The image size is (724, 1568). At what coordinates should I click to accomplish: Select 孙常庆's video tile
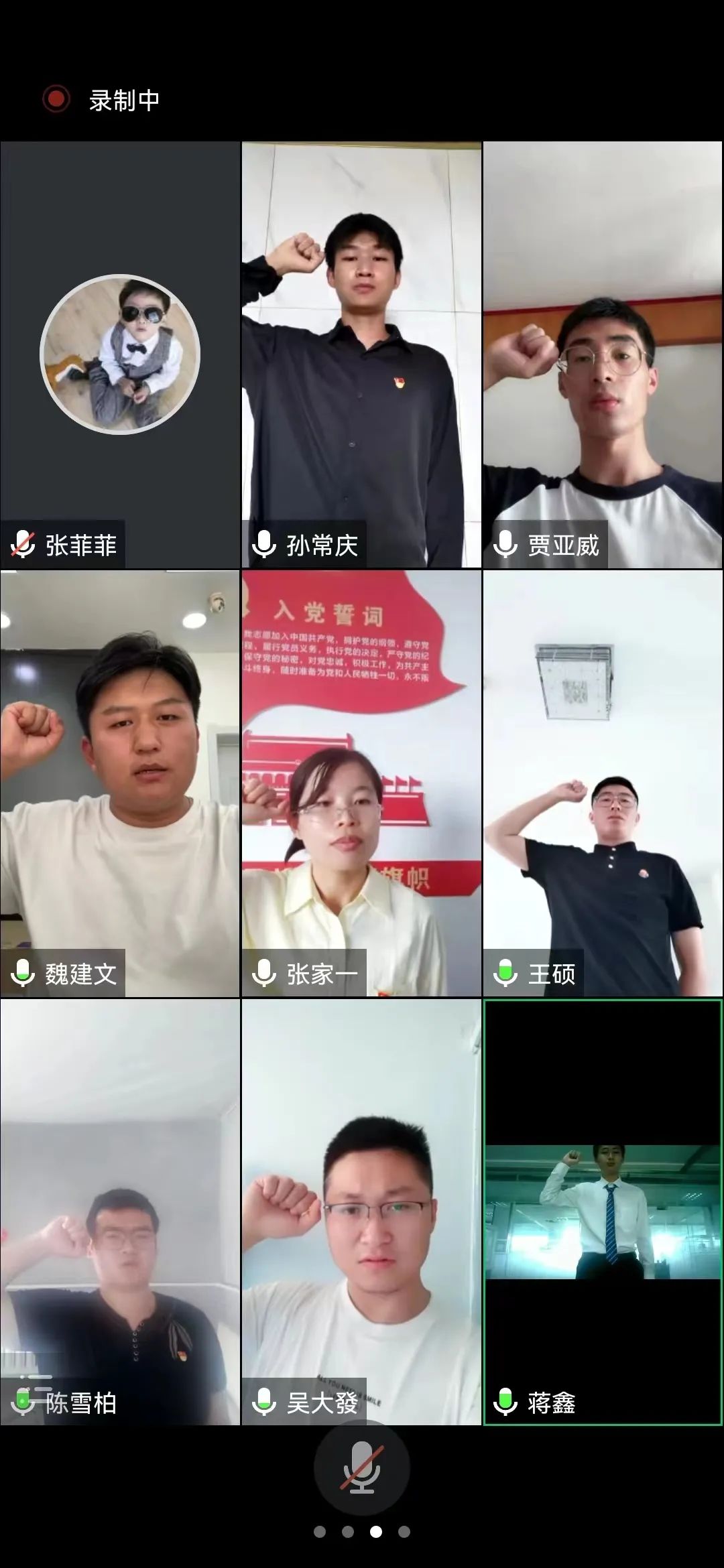tap(361, 355)
